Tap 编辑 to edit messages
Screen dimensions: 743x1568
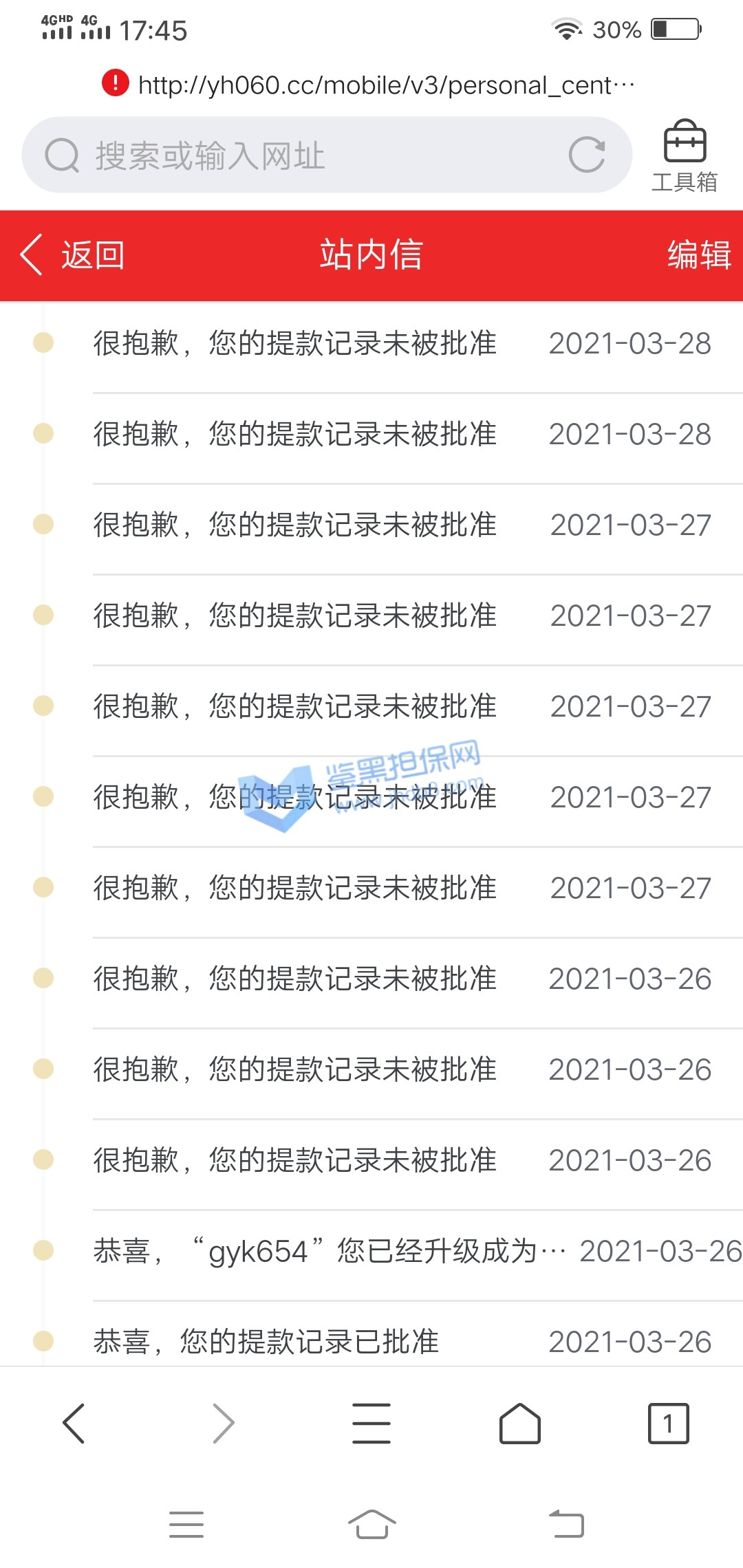[698, 255]
